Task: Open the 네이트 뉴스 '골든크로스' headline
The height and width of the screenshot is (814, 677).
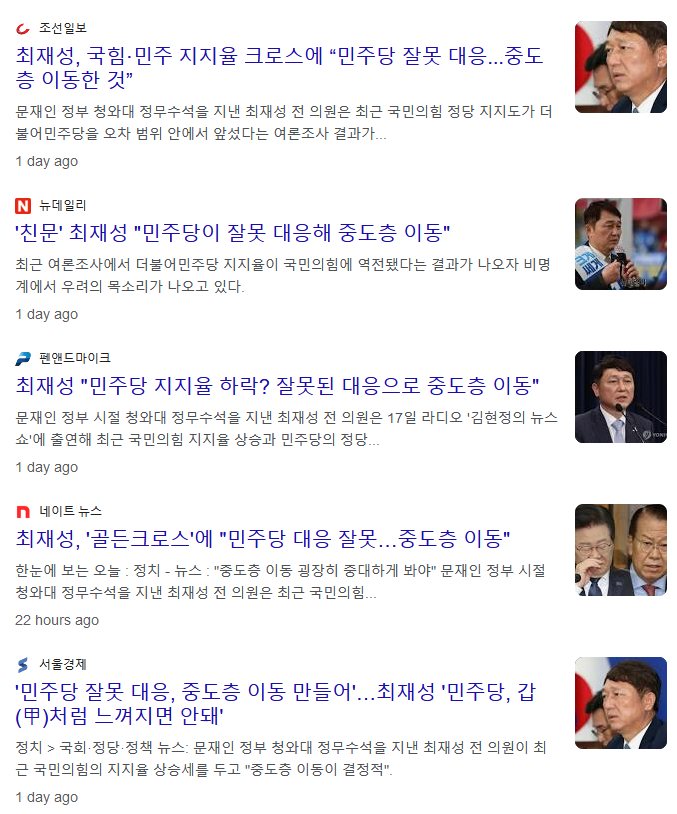Action: click(x=264, y=539)
